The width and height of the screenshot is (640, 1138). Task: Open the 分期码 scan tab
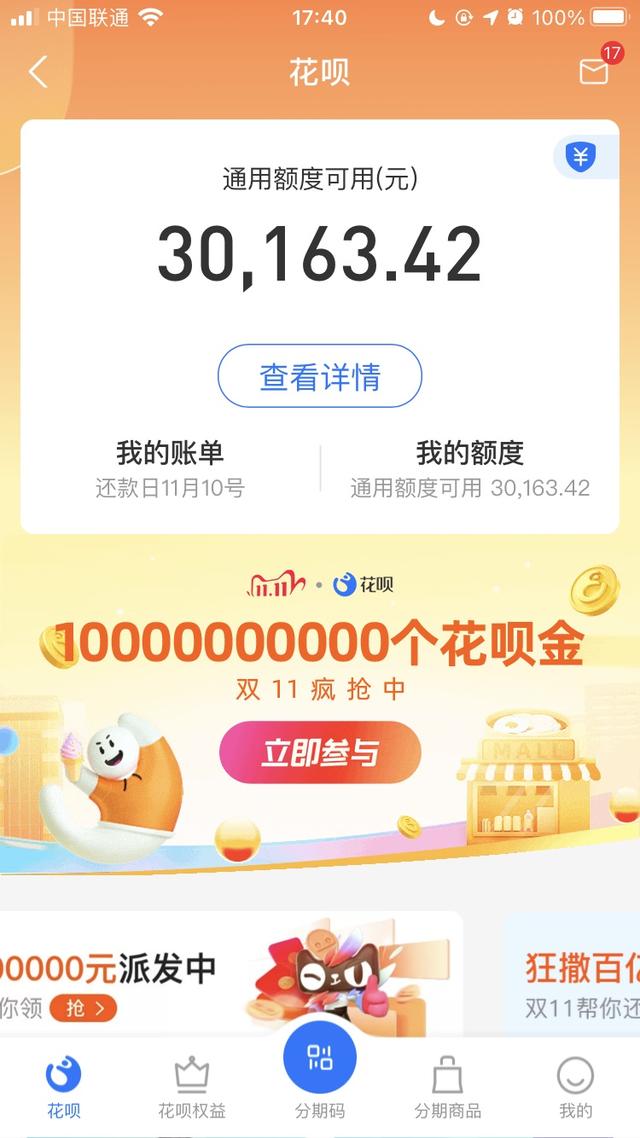pyautogui.click(x=320, y=1075)
